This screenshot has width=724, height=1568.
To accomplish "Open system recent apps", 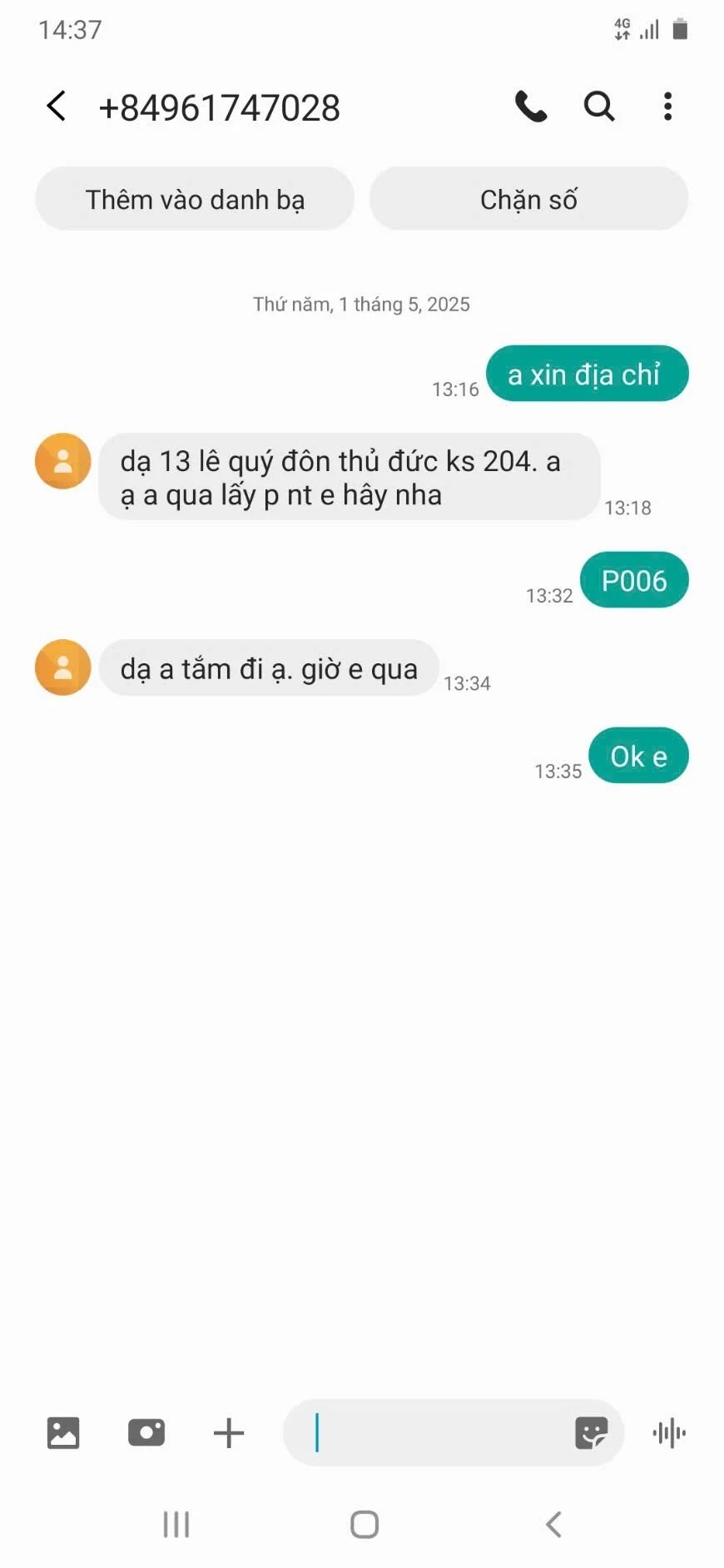I will coord(176,1524).
